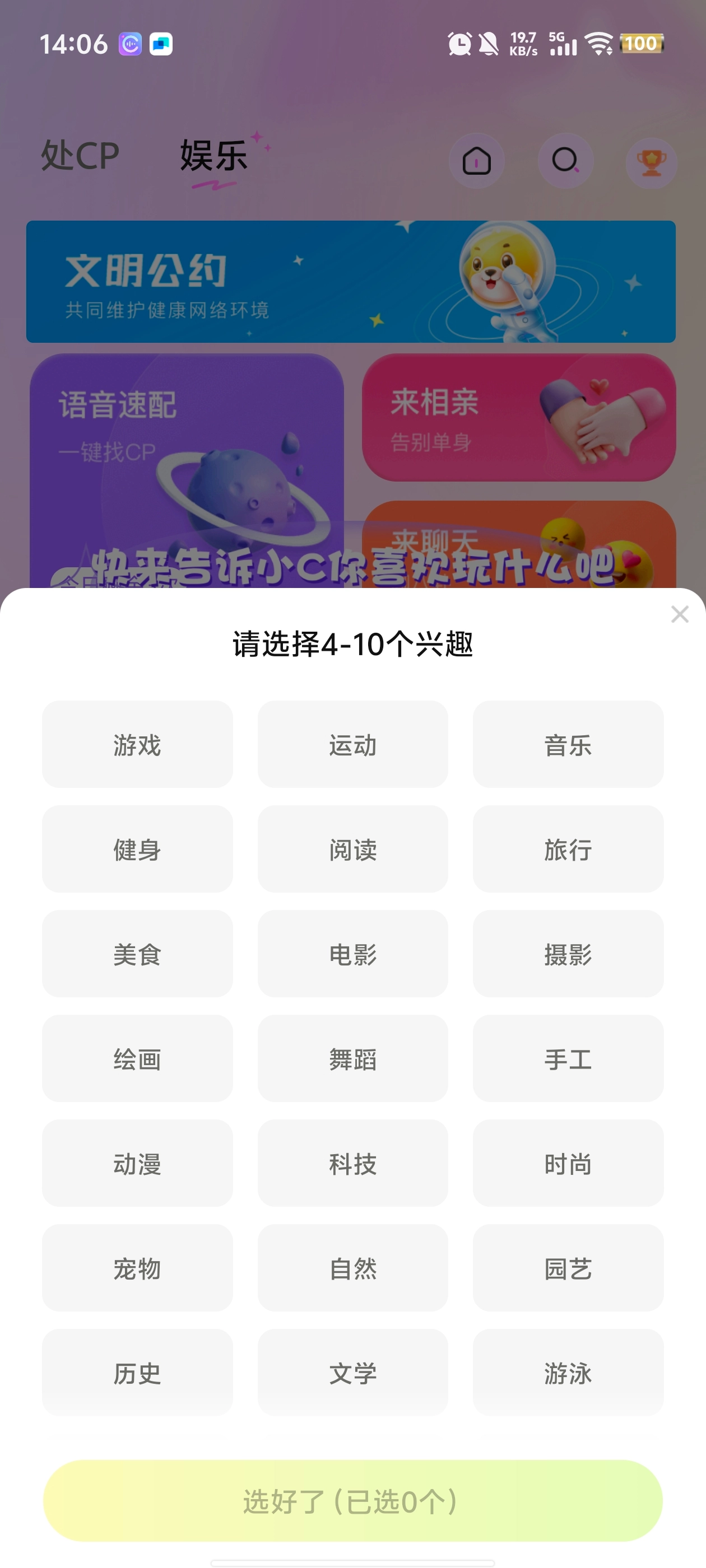Open the search icon
Image resolution: width=706 pixels, height=1568 pixels.
[x=565, y=160]
